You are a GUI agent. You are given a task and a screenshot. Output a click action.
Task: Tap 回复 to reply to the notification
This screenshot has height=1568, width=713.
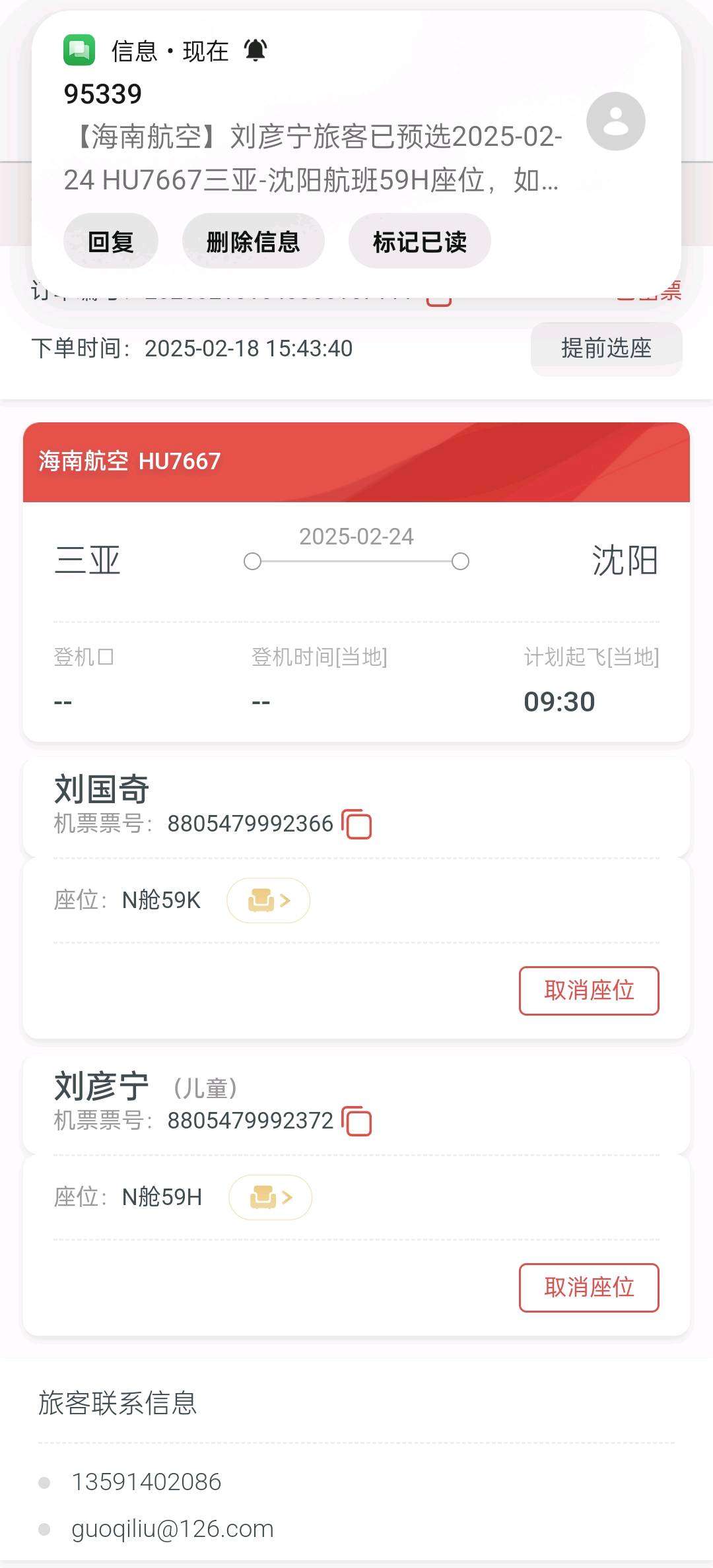pos(110,242)
